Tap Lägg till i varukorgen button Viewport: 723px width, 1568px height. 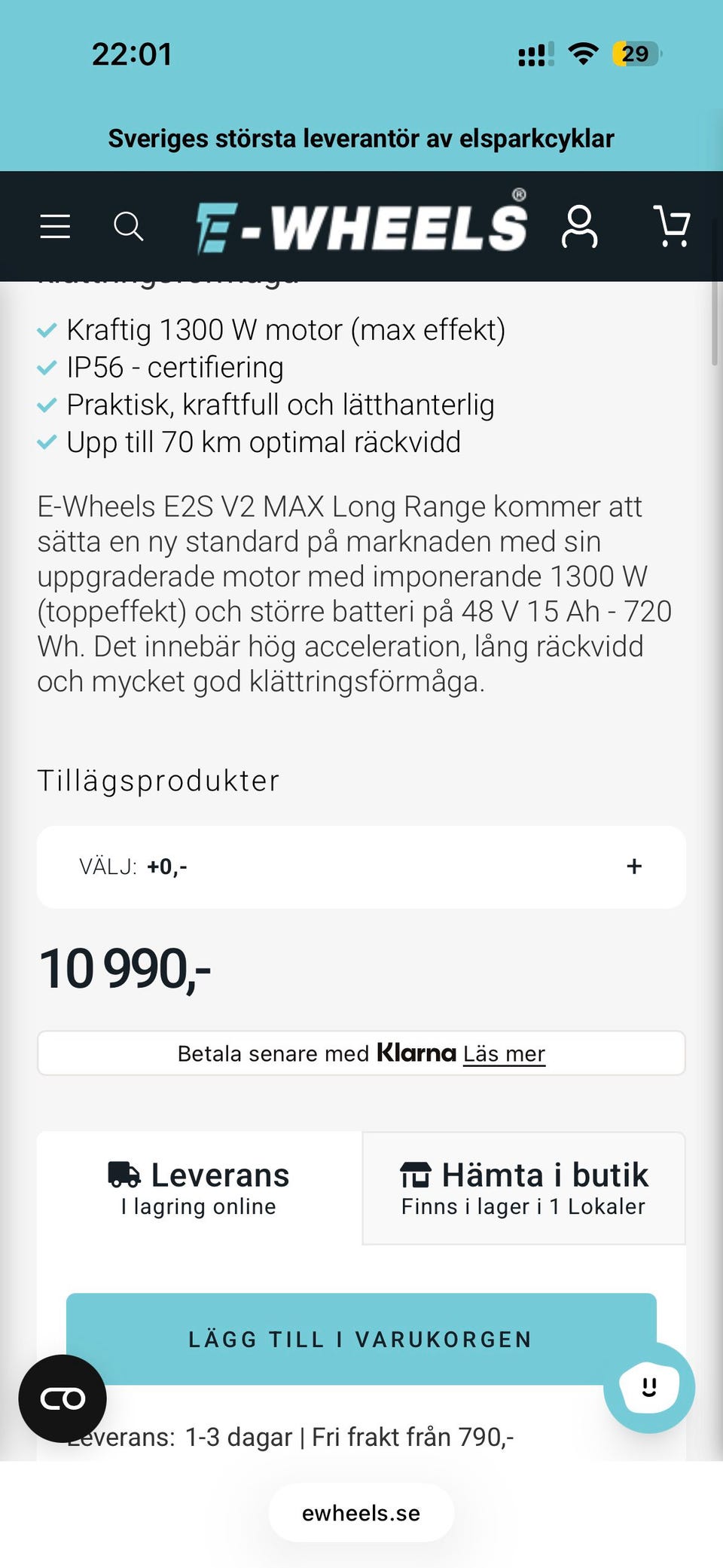tap(361, 1339)
